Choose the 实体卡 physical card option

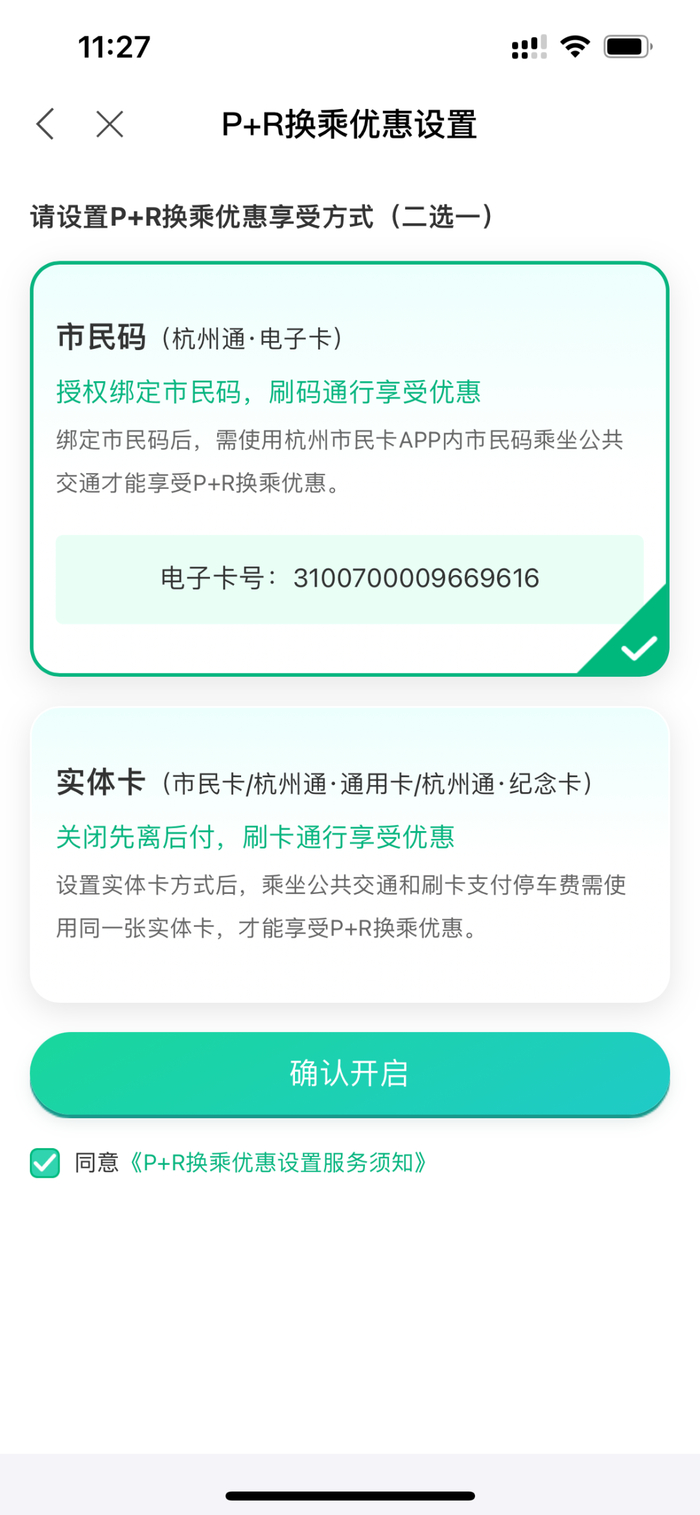click(x=349, y=853)
